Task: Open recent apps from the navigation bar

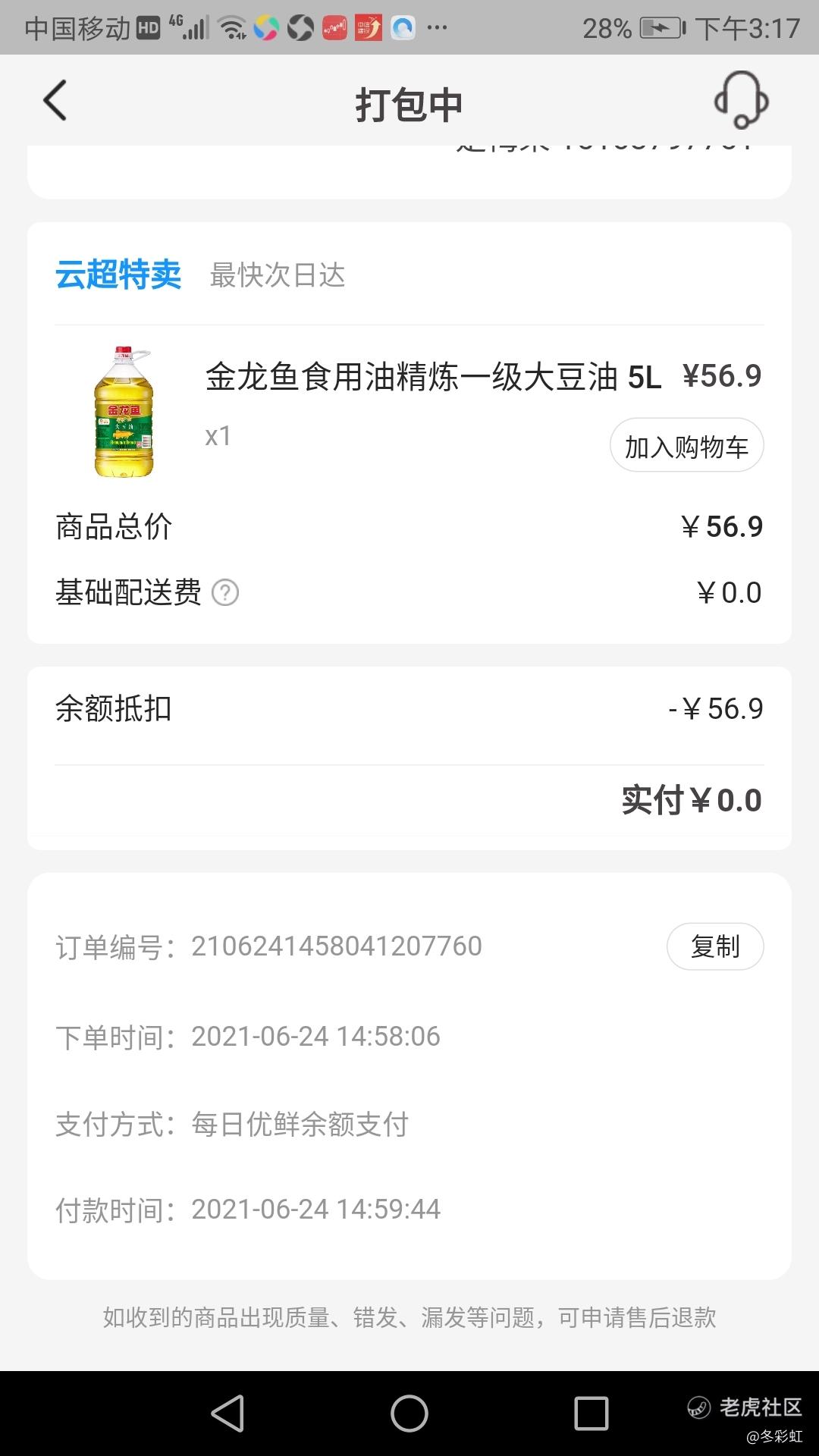Action: point(591,1414)
